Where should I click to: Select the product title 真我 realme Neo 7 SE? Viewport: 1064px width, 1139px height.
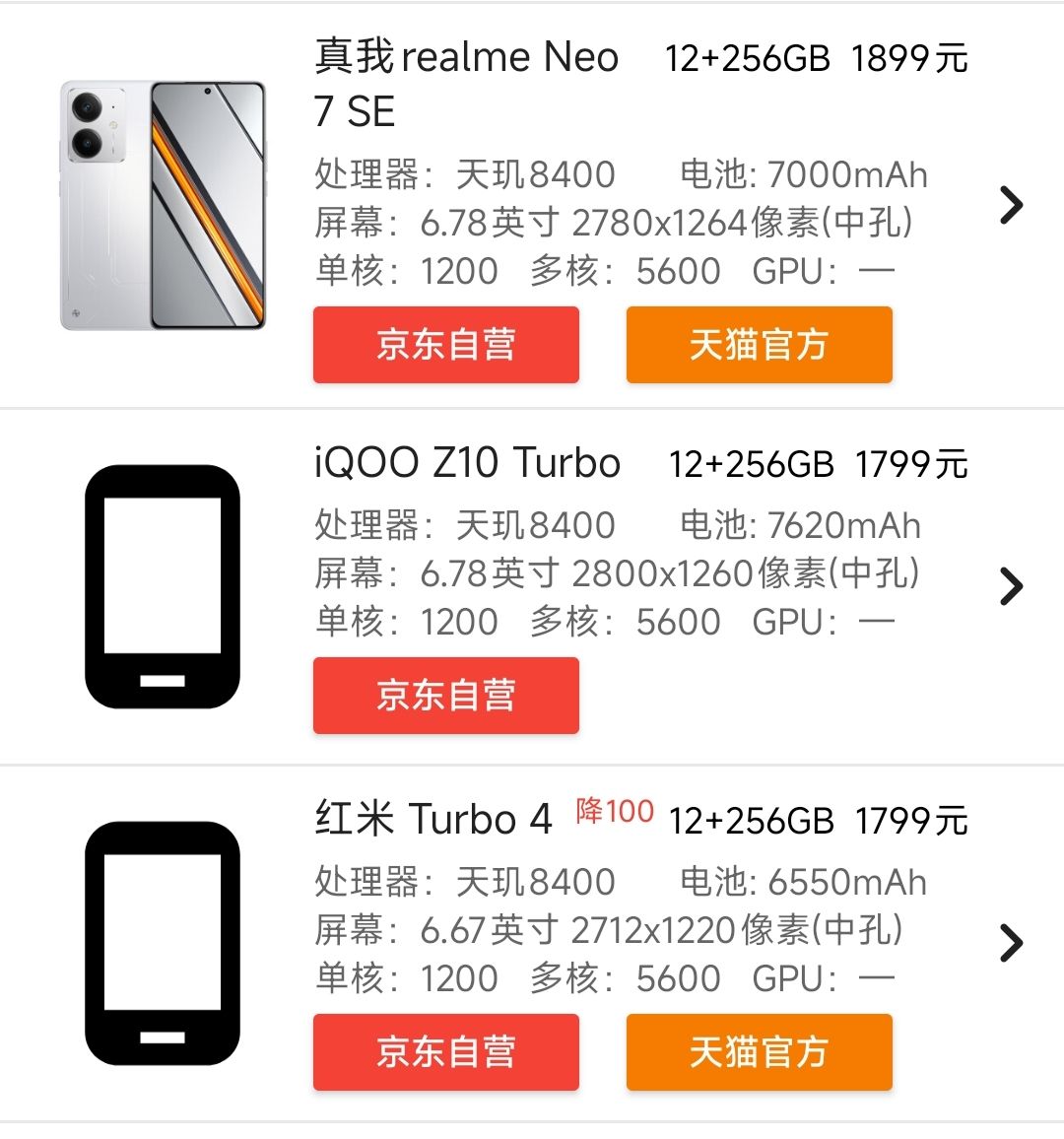pos(463,59)
